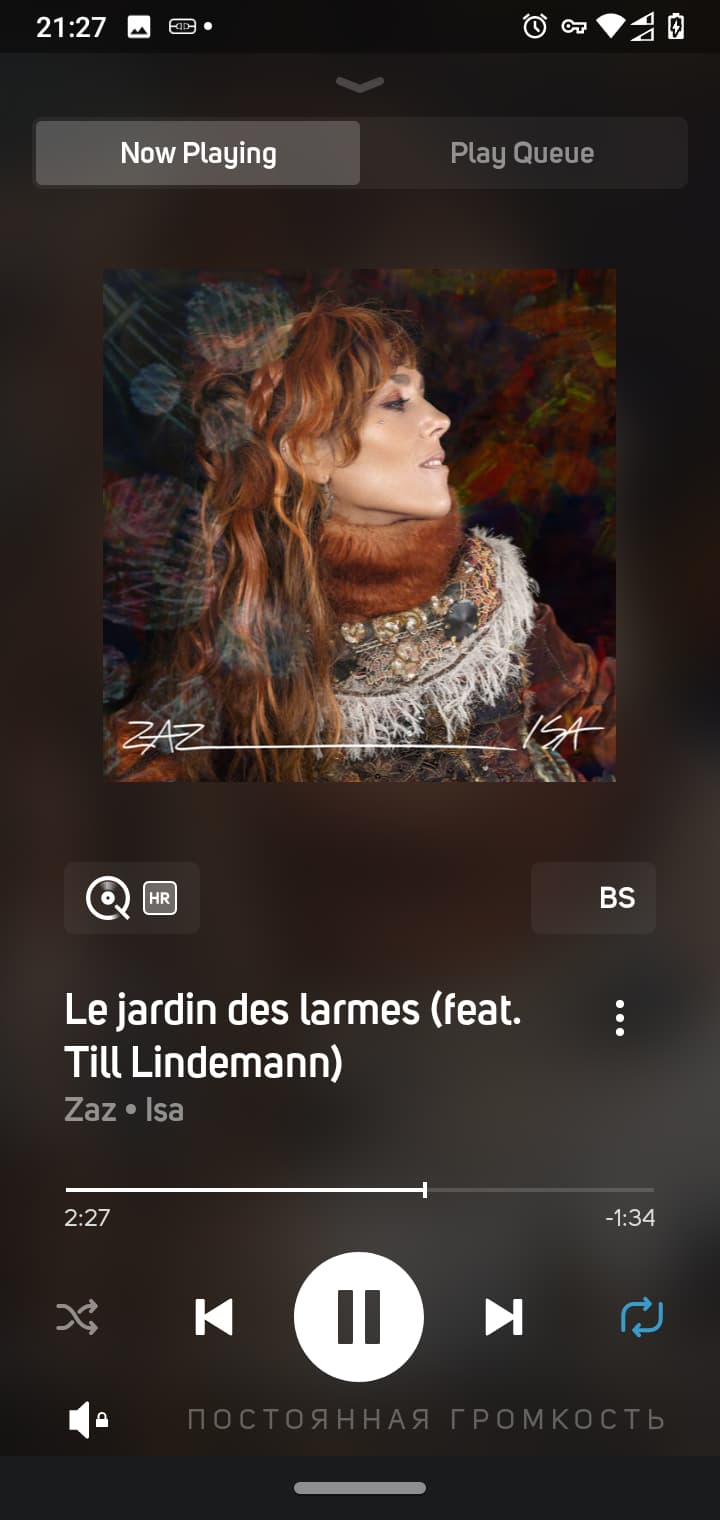This screenshot has height=1520, width=720.
Task: Tap the album cover artwork
Action: [x=360, y=525]
